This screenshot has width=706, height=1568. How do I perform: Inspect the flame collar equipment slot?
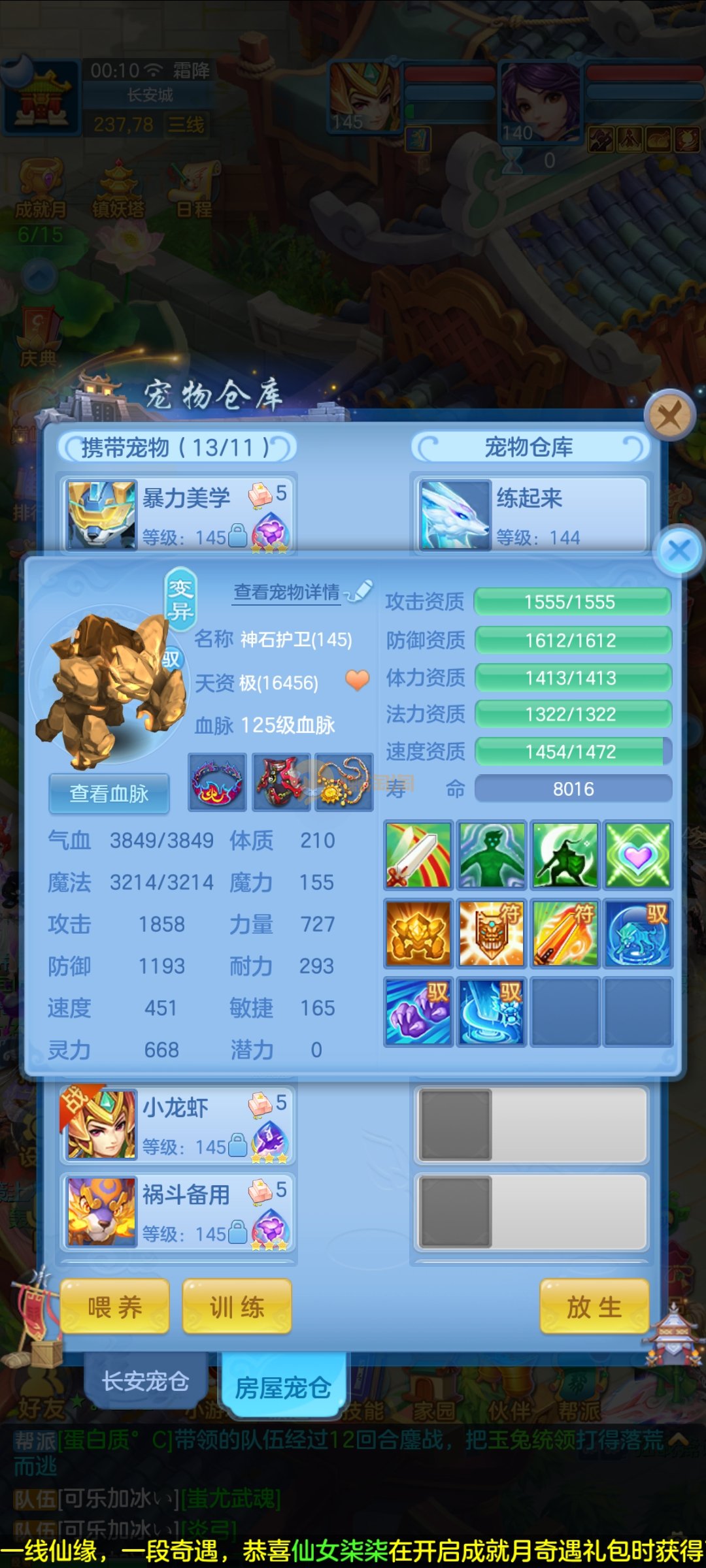pyautogui.click(x=217, y=782)
